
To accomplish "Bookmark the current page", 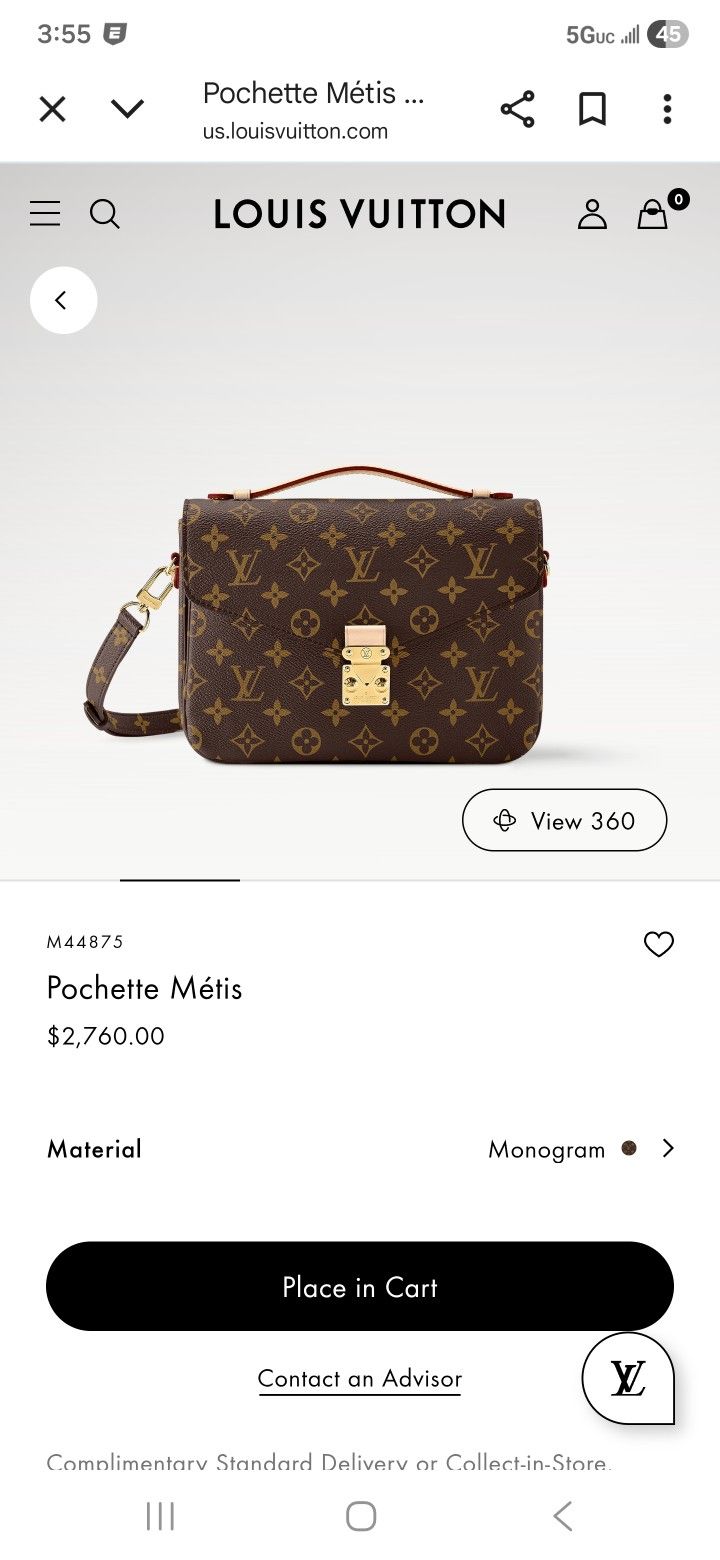I will pos(593,108).
